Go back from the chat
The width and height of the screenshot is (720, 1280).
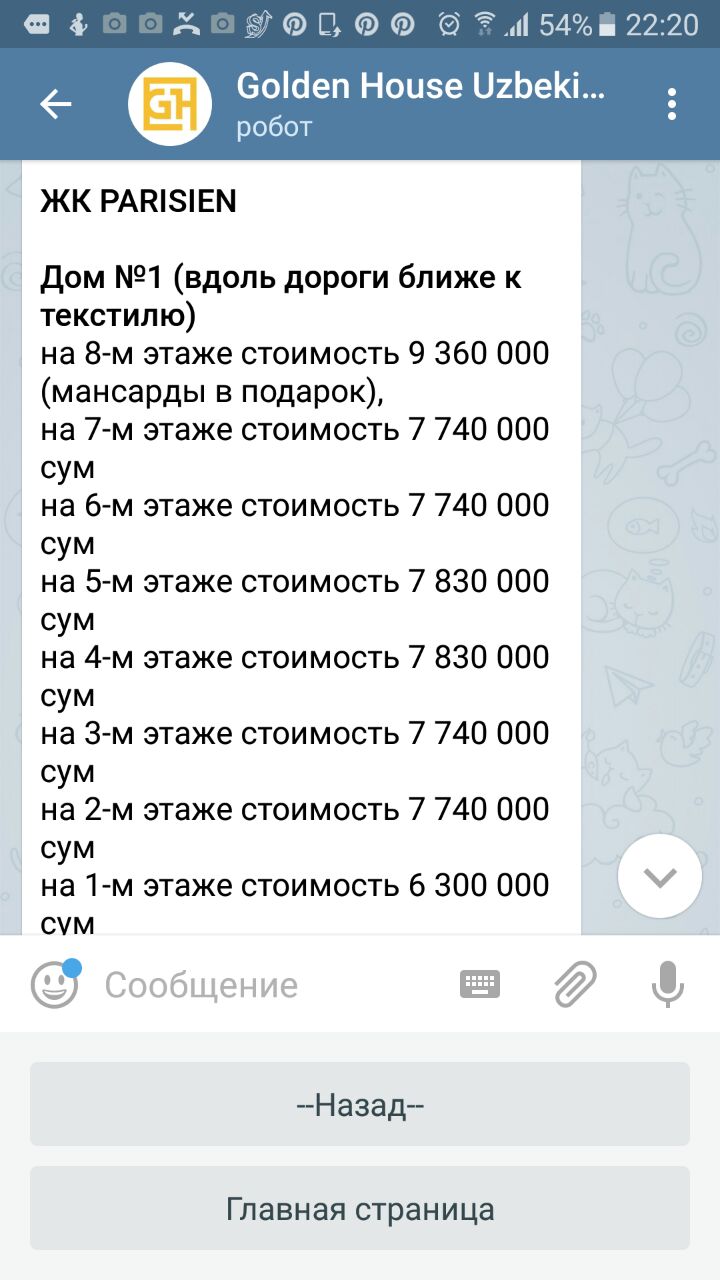[56, 104]
